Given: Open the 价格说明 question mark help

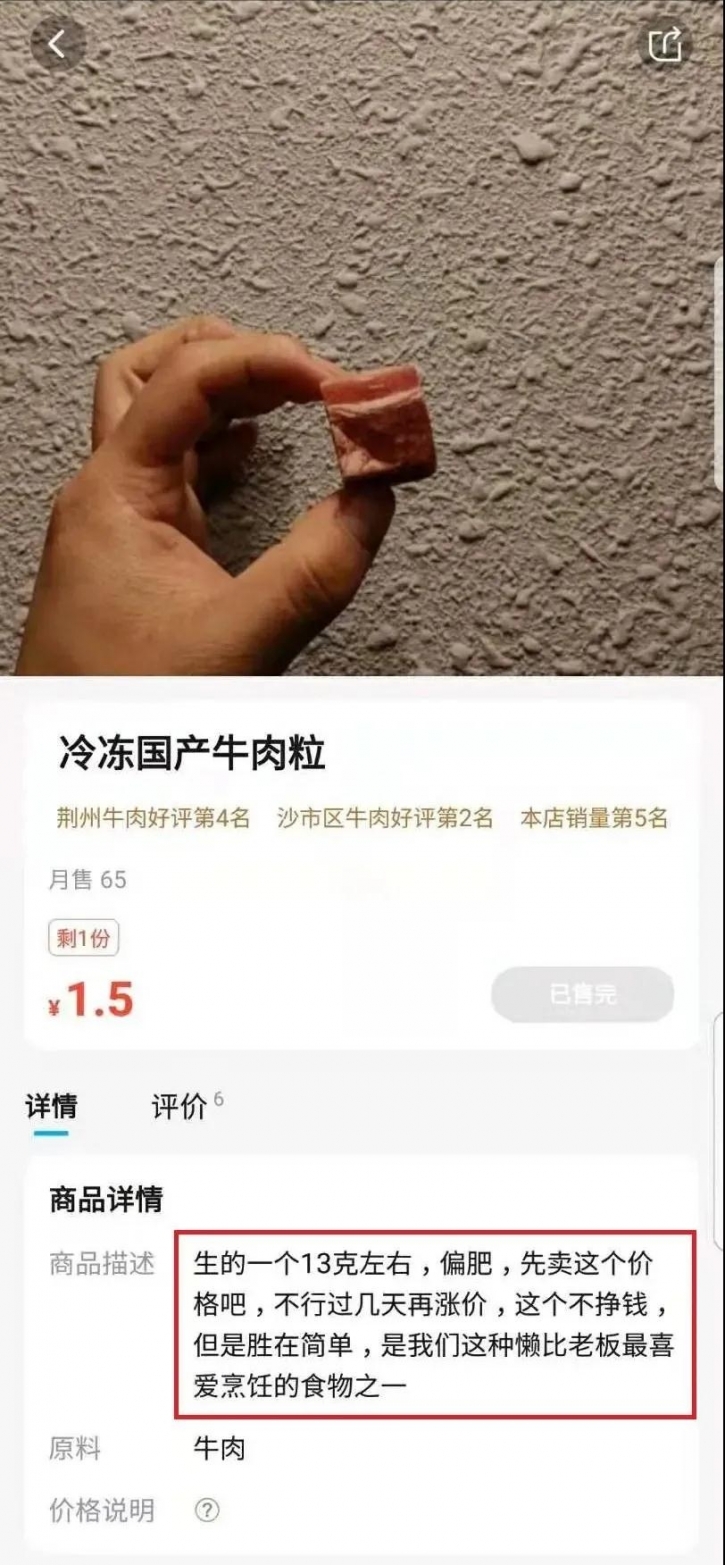Looking at the screenshot, I should click(x=206, y=1510).
